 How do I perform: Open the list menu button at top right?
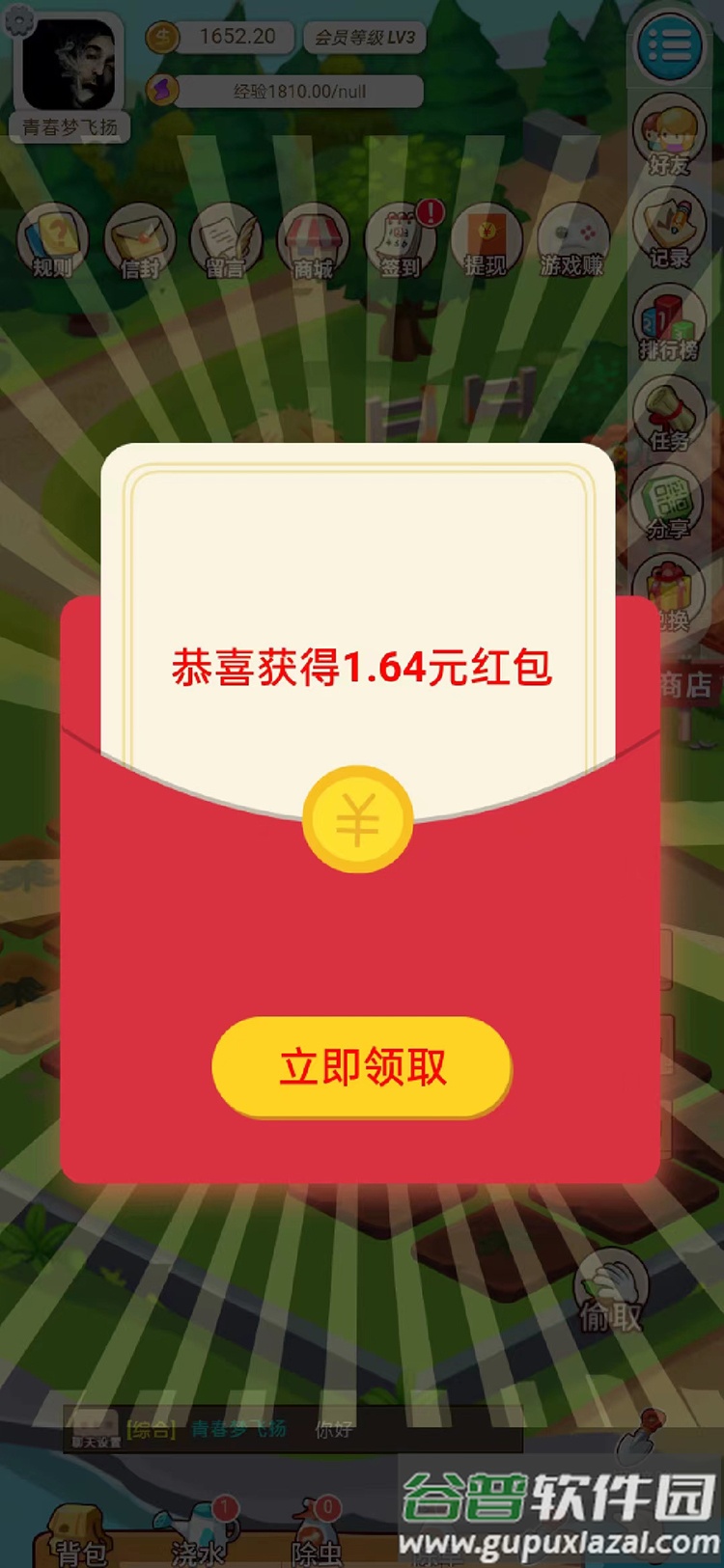click(670, 44)
